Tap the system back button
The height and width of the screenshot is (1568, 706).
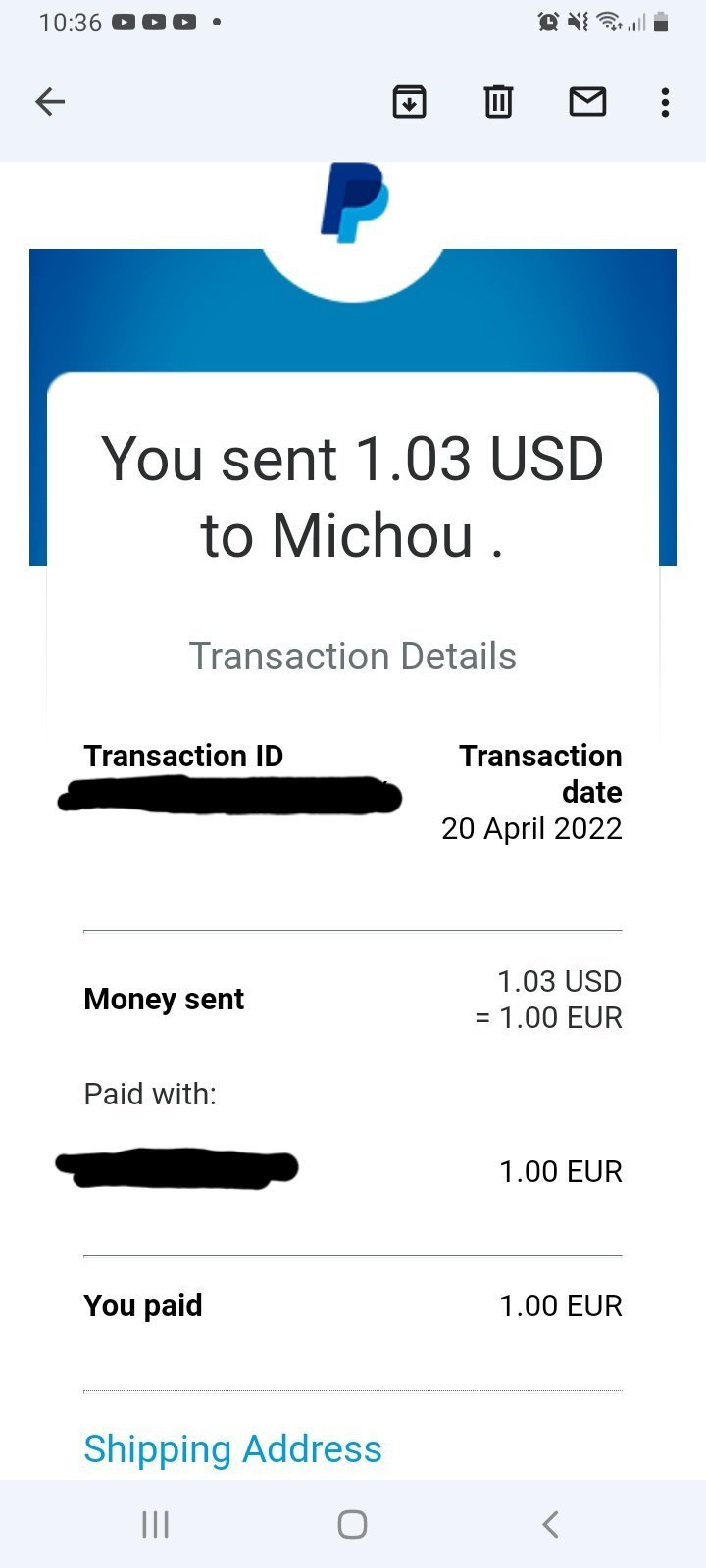point(550,1524)
